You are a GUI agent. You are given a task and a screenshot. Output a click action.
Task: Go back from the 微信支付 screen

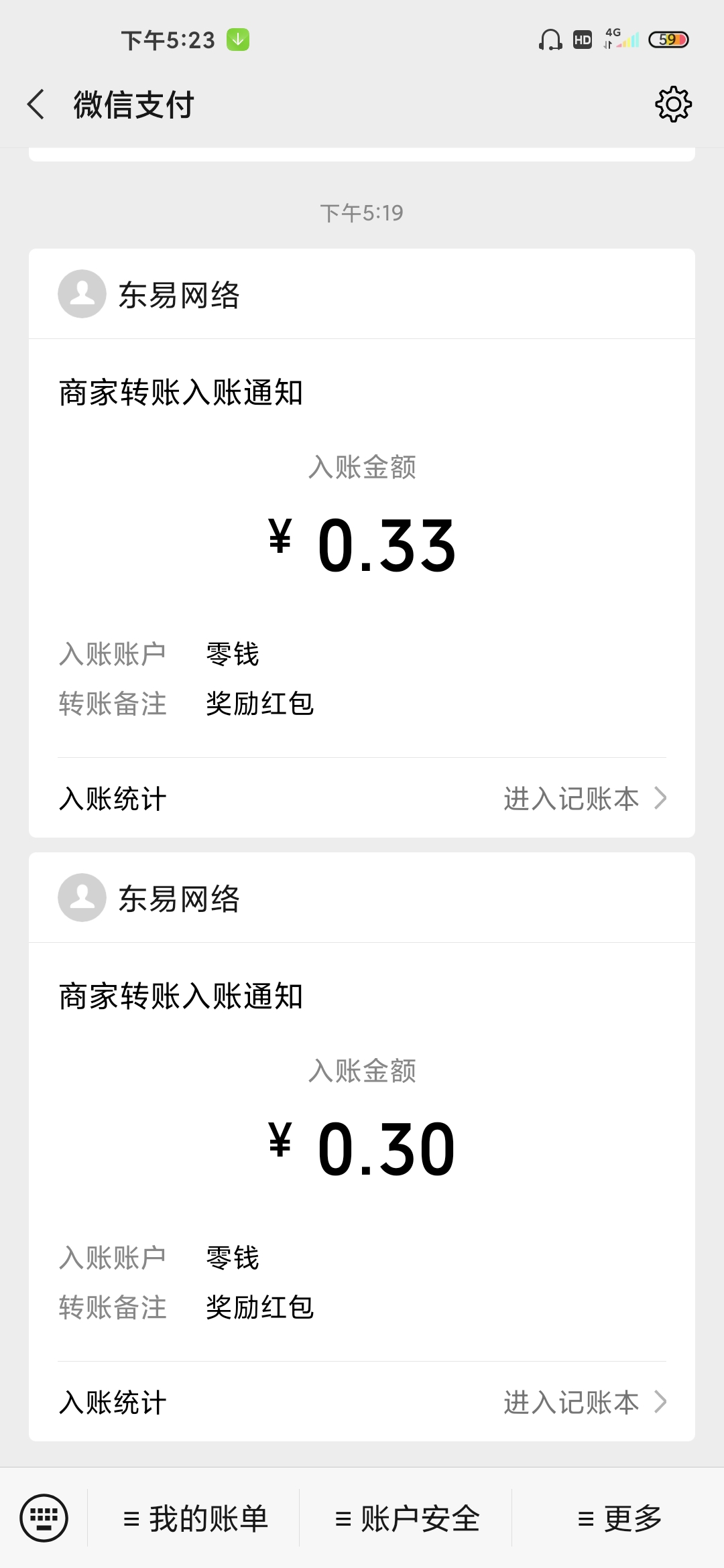pyautogui.click(x=36, y=105)
